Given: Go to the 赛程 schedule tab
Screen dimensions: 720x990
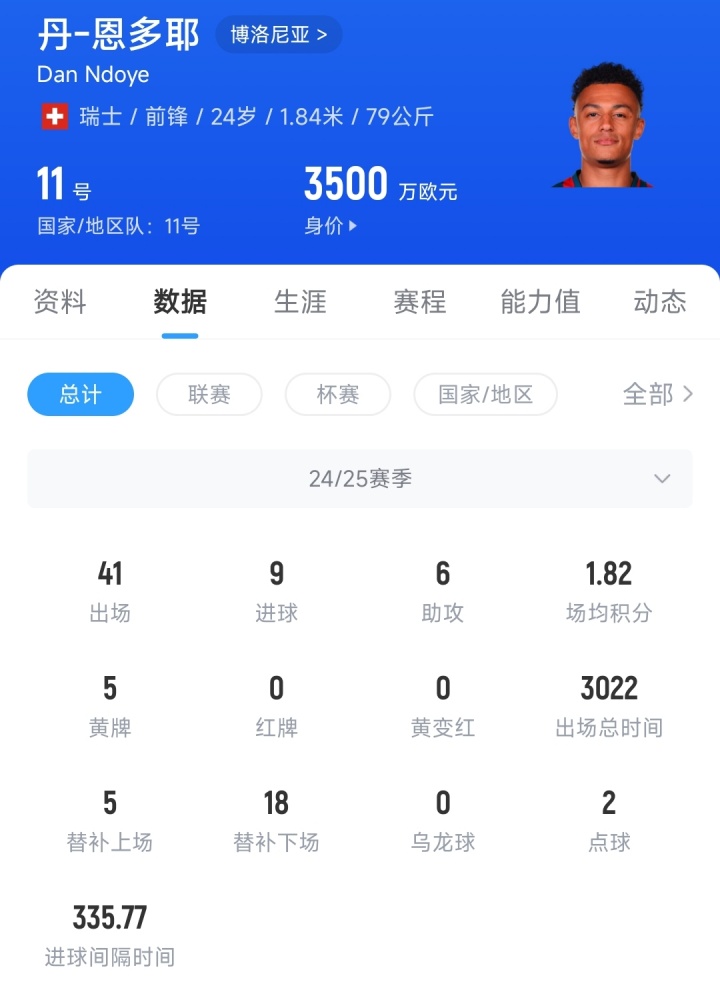Looking at the screenshot, I should point(420,301).
